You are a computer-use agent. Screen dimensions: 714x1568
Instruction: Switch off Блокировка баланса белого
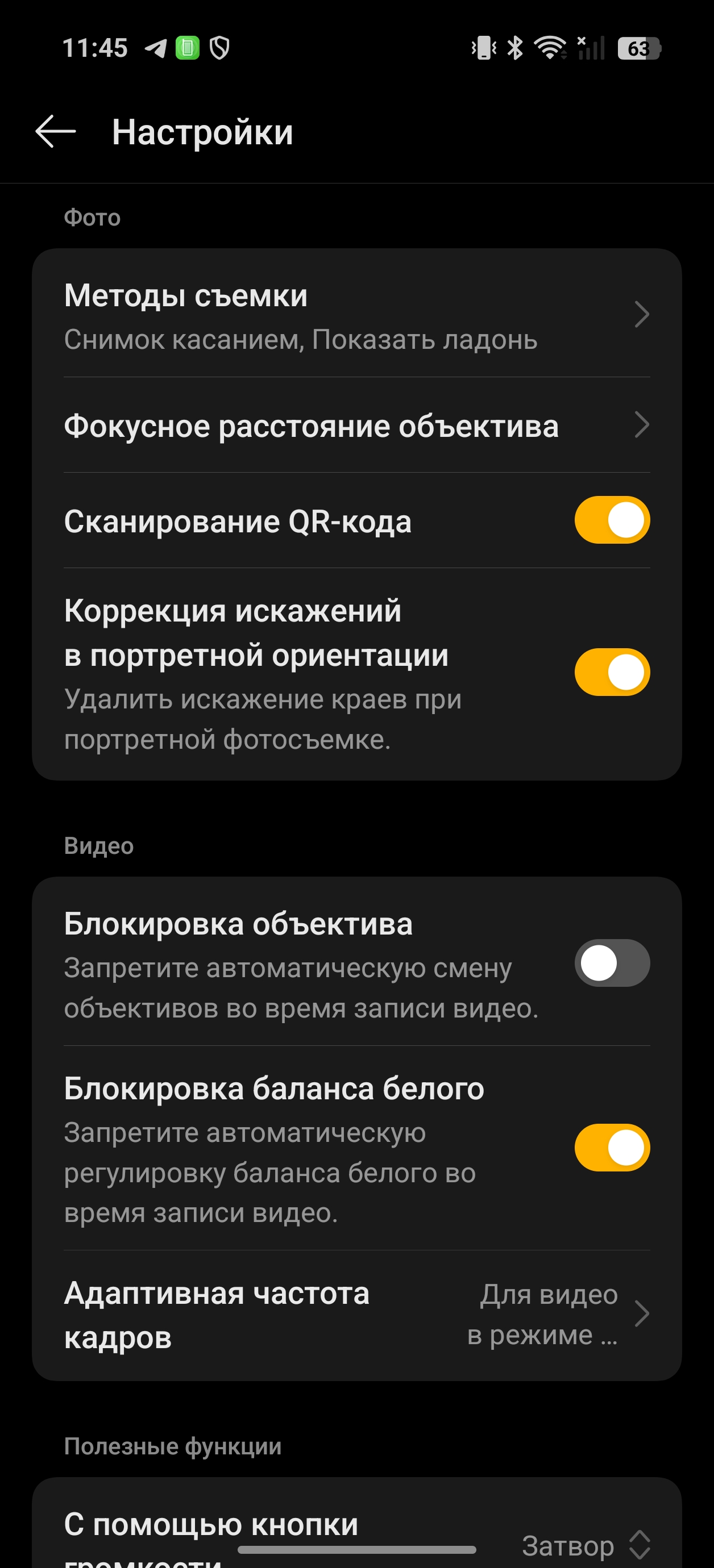coord(612,1148)
